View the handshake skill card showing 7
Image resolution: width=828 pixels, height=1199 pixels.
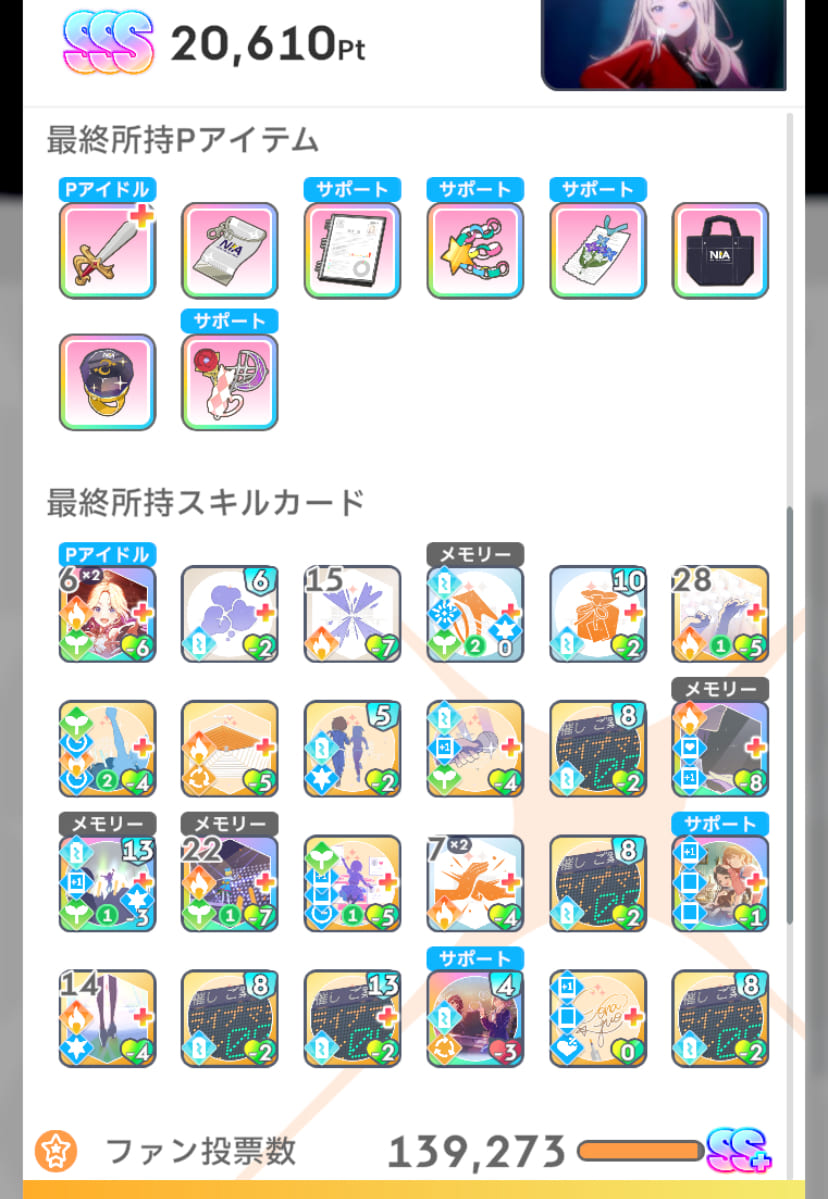tap(475, 884)
